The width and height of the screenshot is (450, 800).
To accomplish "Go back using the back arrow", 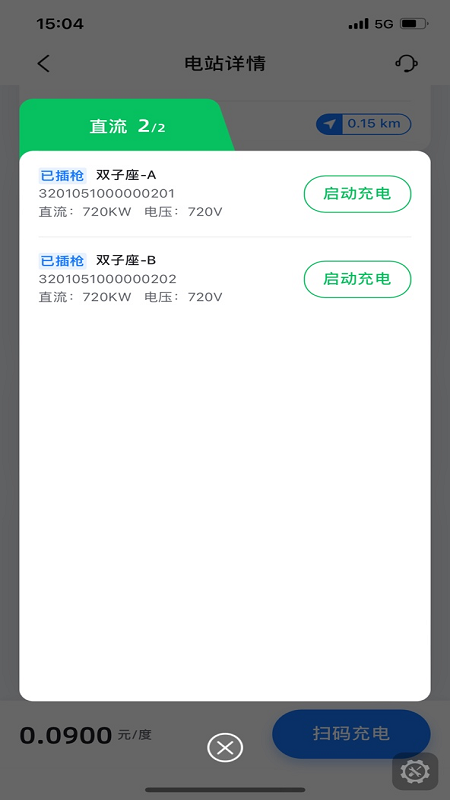I will point(44,64).
